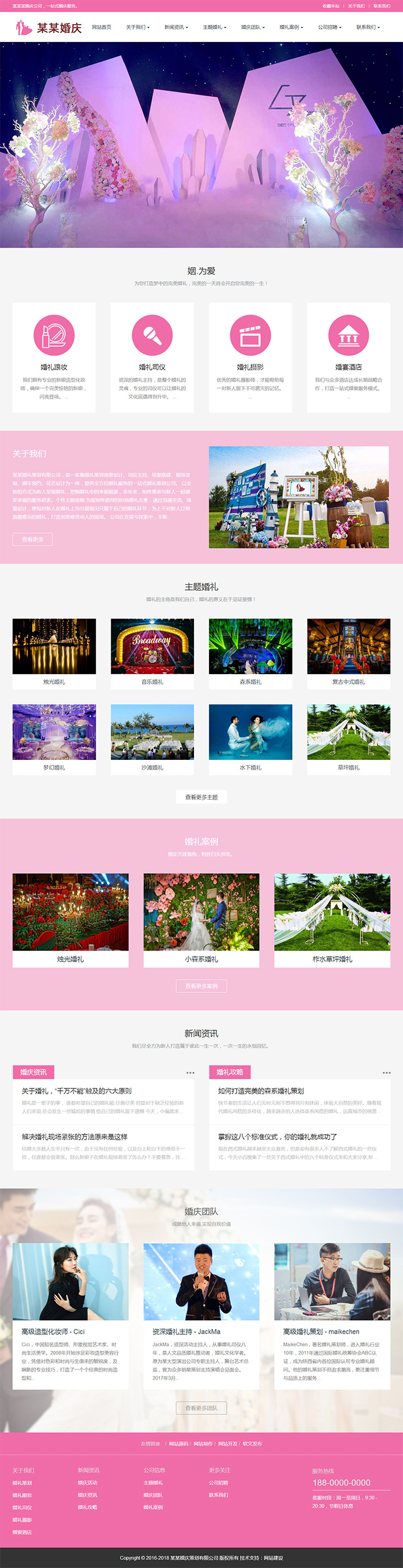Go to 网站首页 in the main menu
The width and height of the screenshot is (403, 1568).
[x=102, y=28]
